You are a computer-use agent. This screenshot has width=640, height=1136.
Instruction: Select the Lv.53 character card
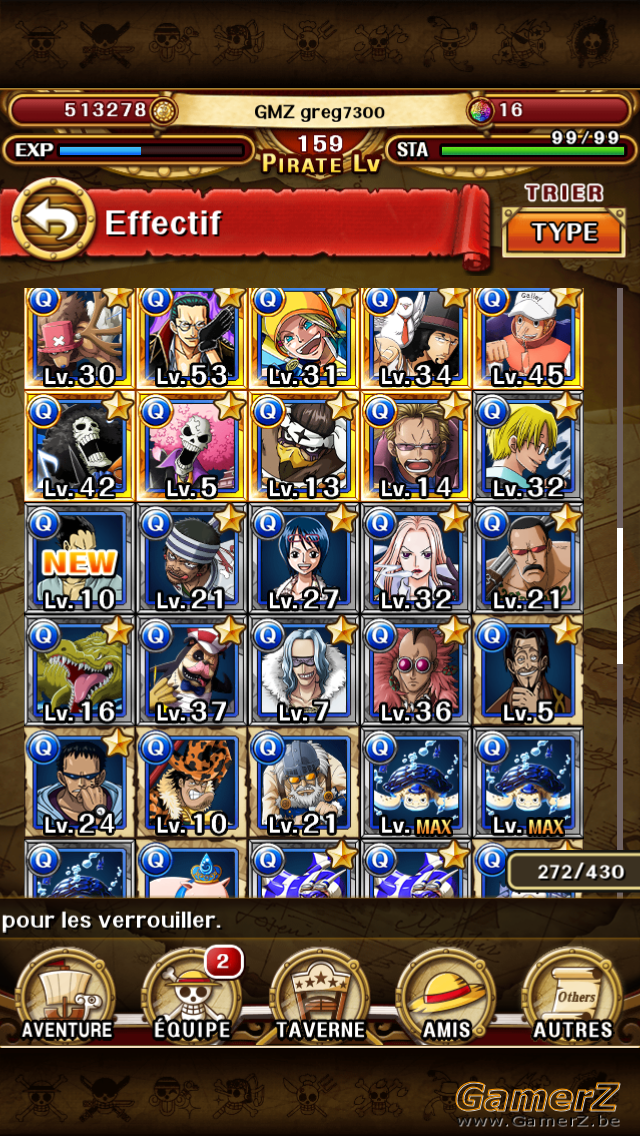(192, 338)
